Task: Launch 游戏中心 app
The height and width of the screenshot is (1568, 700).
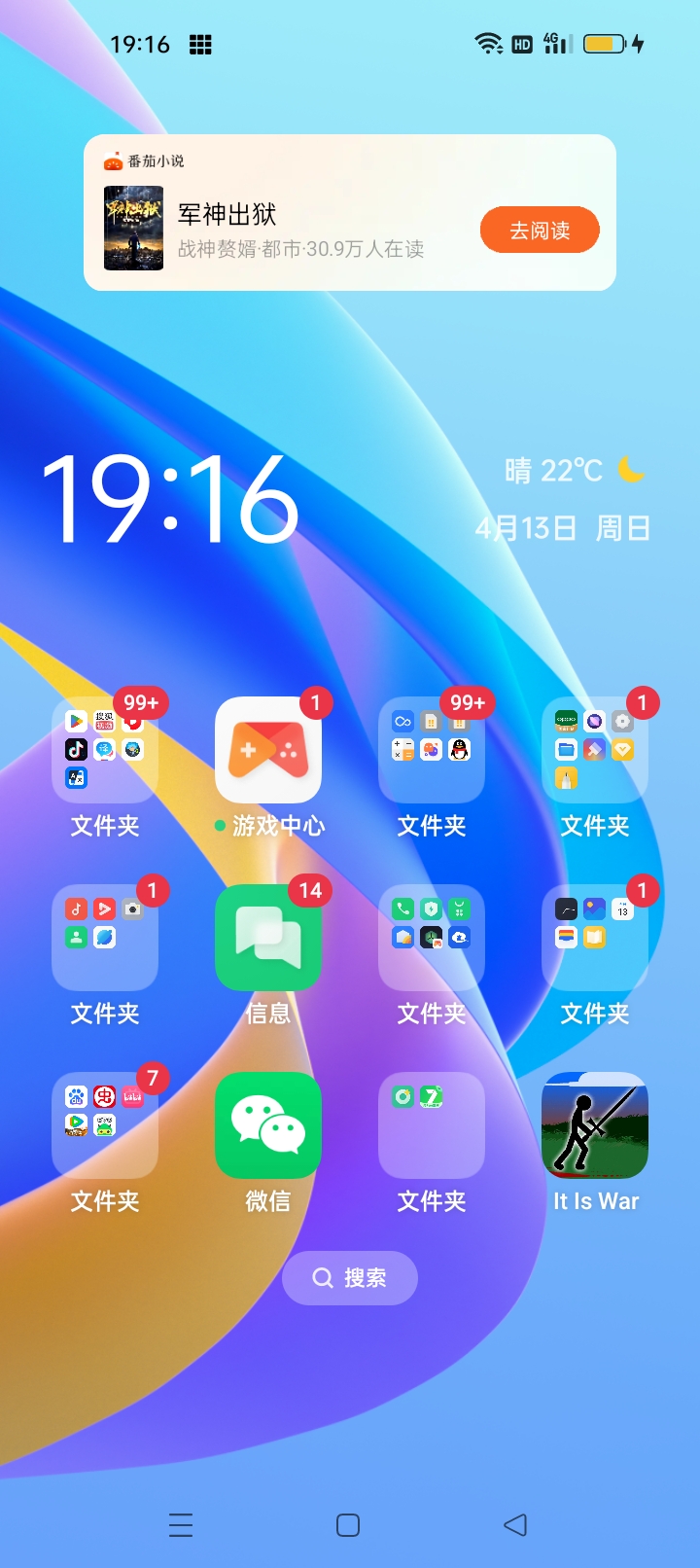Action: 268,750
